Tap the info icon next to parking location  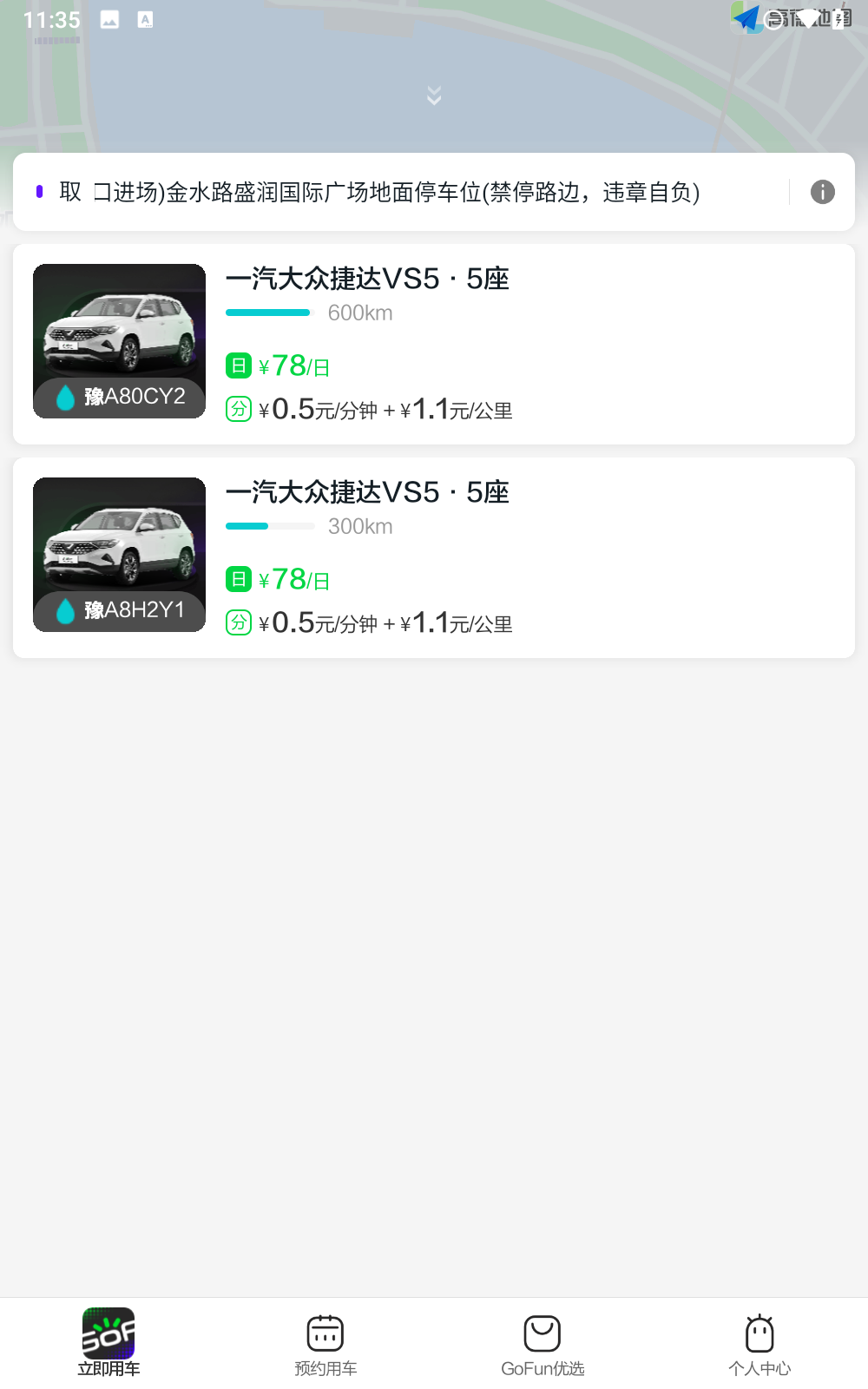[x=821, y=191]
